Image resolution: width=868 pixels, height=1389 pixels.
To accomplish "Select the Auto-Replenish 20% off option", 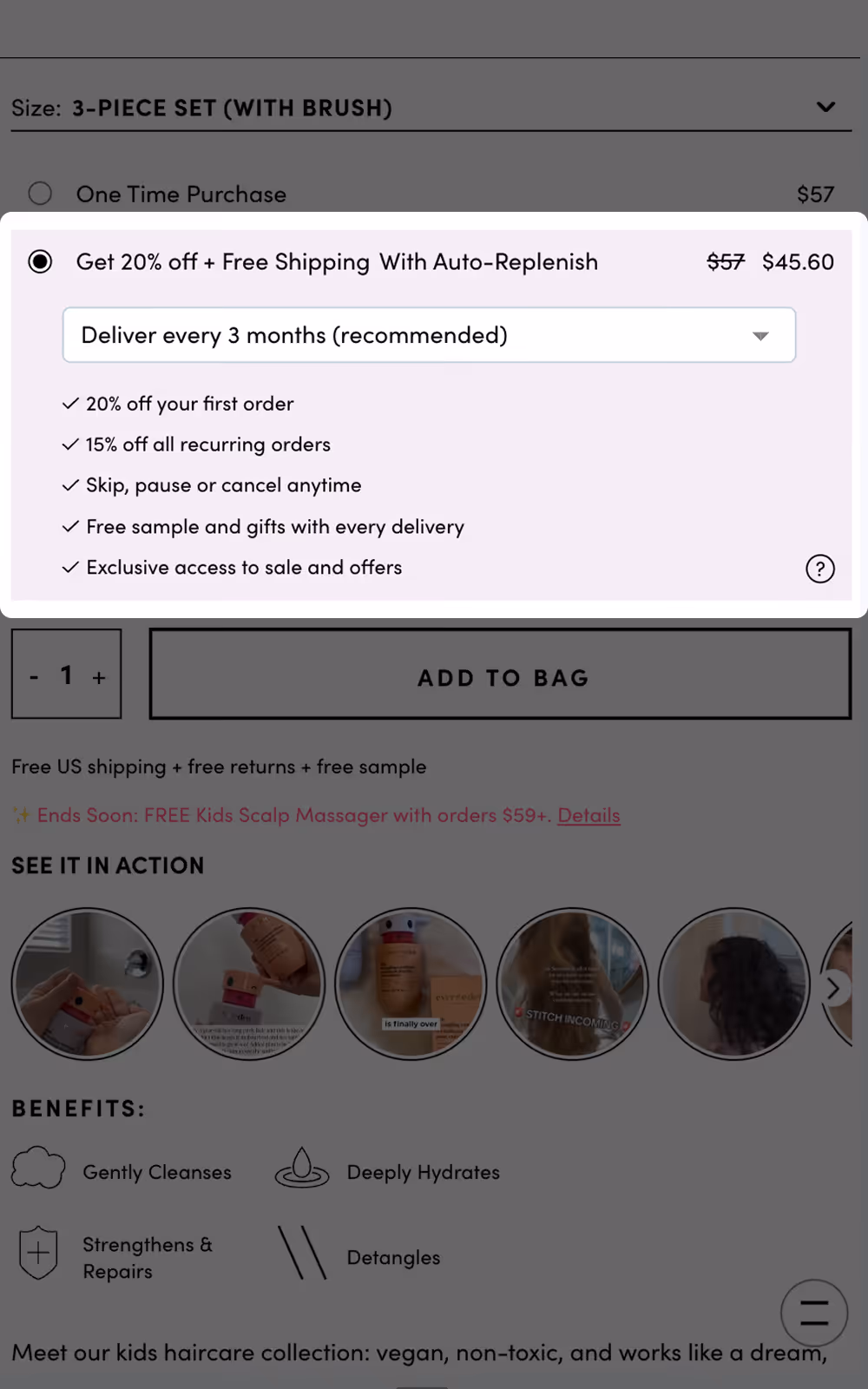I will pos(40,261).
